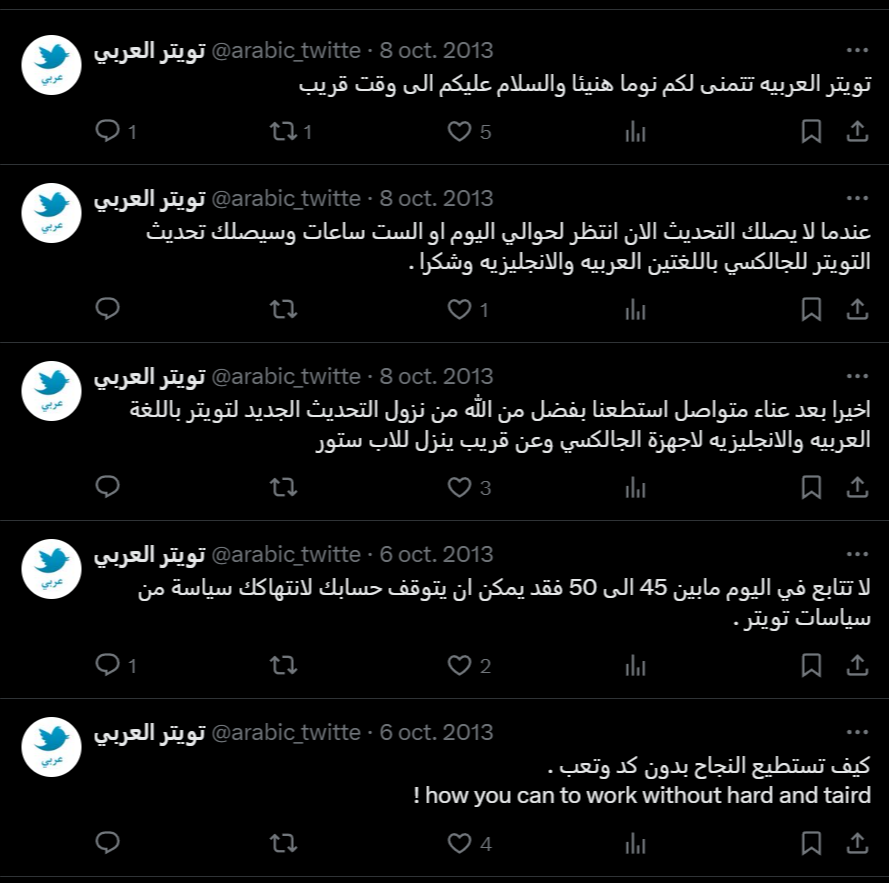Open the 8 oct. 2013 timestamp on 'اخيرا' tweet
889x883 pixels.
pos(437,376)
